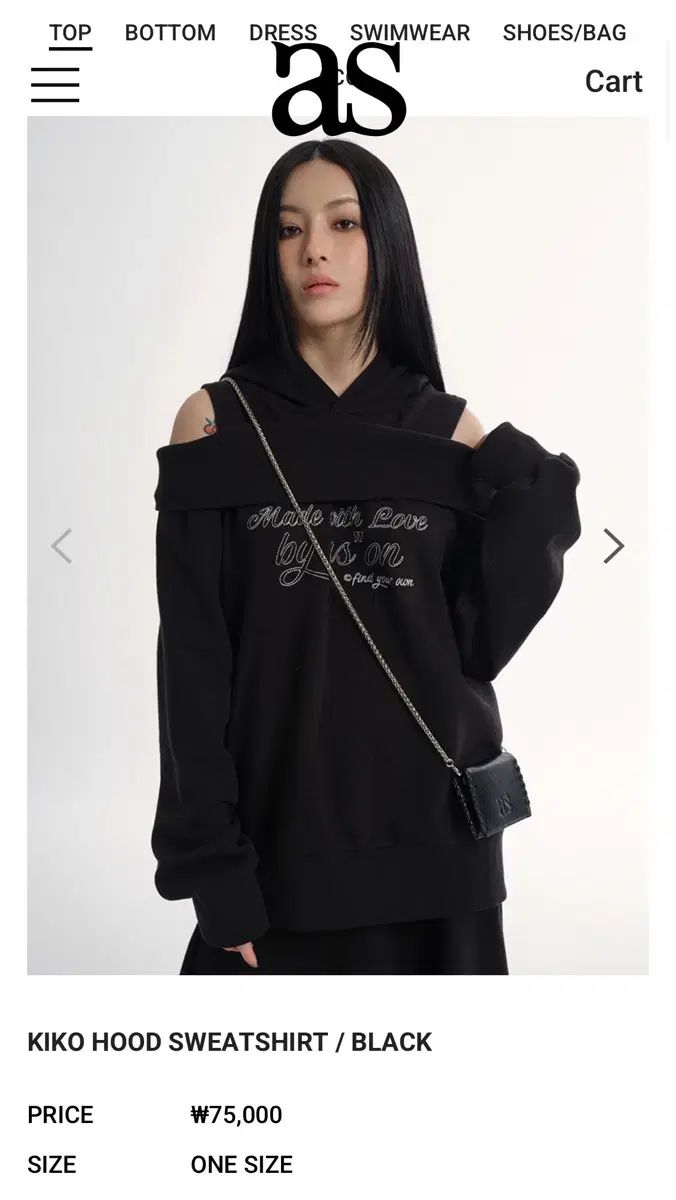The image size is (676, 1200).
Task: Open the BOTTOM category
Action: (170, 32)
